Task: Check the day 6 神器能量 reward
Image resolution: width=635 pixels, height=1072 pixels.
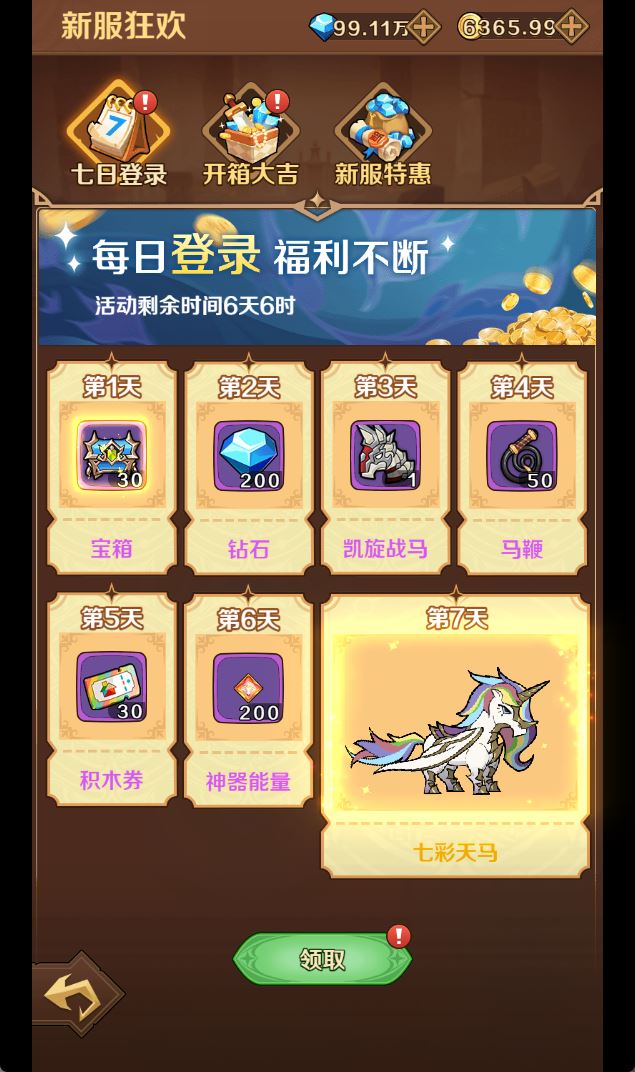Action: coord(248,688)
